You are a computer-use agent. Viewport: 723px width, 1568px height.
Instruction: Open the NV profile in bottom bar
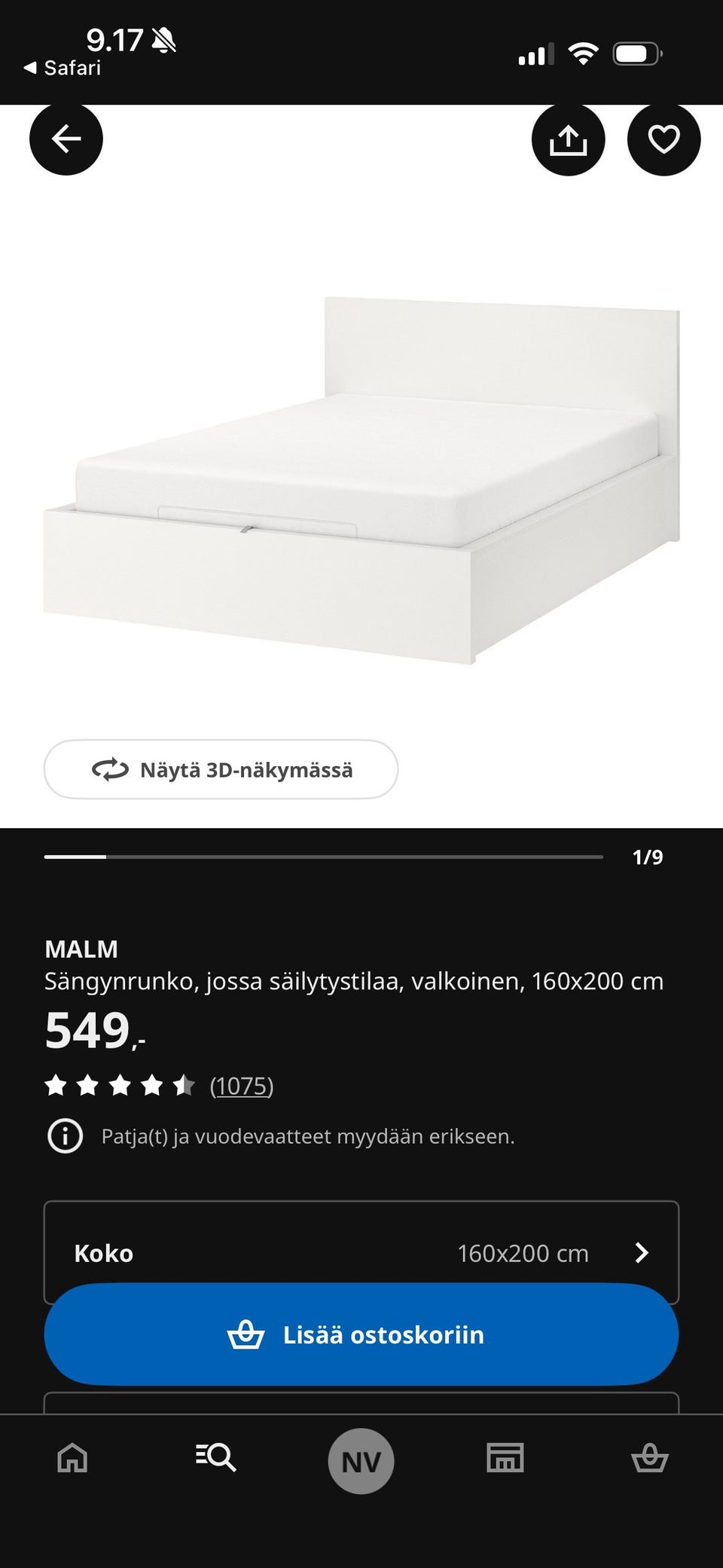coord(361,1459)
